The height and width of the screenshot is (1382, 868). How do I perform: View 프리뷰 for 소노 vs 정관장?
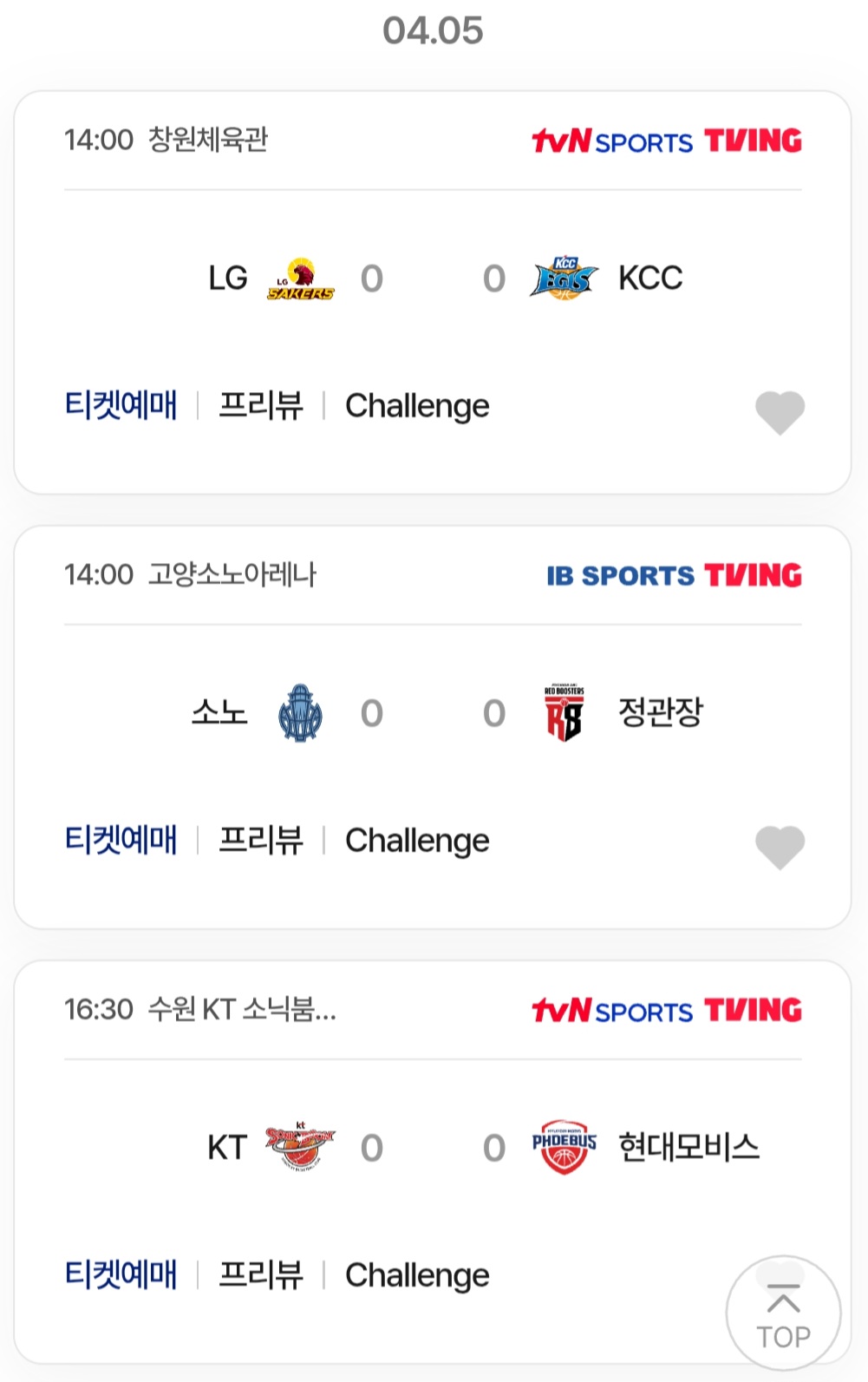click(261, 841)
